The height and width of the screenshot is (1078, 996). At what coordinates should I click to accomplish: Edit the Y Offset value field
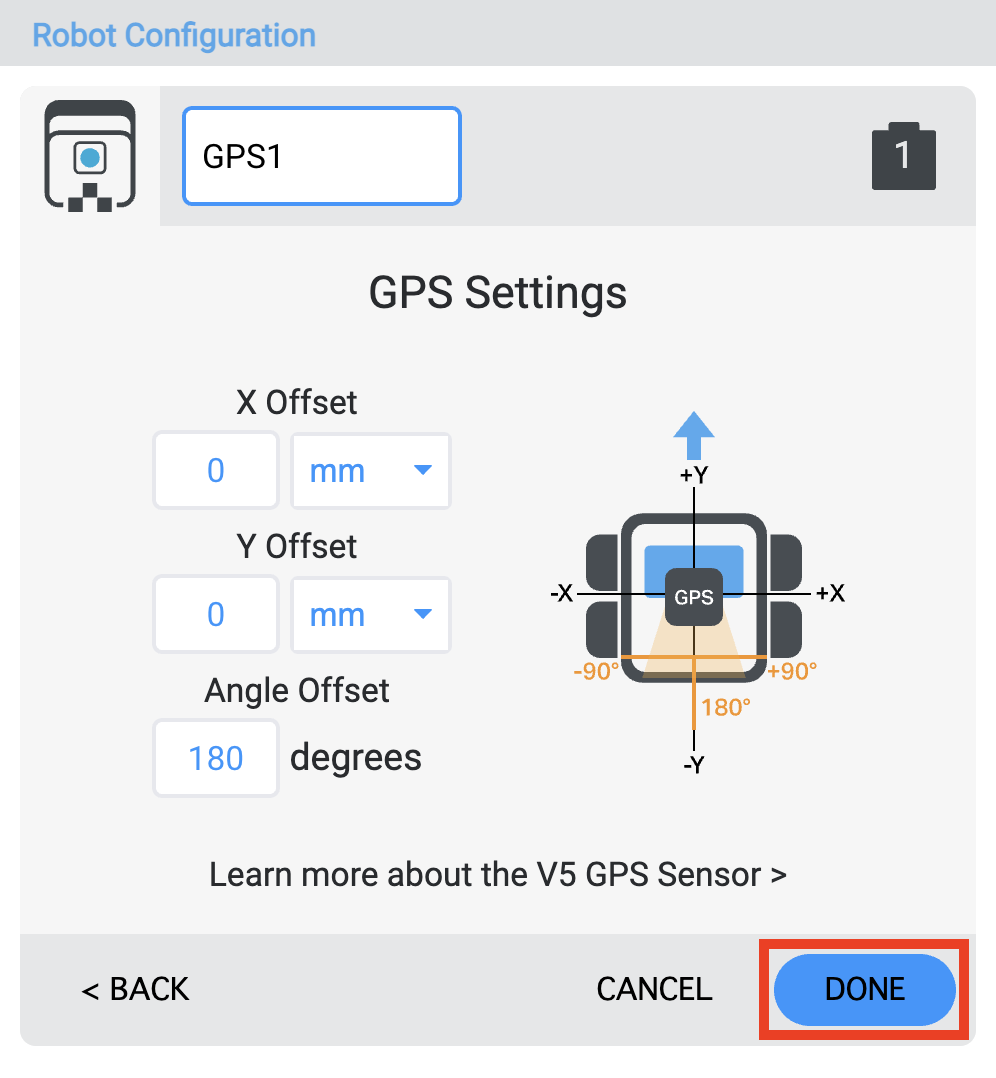pos(216,614)
